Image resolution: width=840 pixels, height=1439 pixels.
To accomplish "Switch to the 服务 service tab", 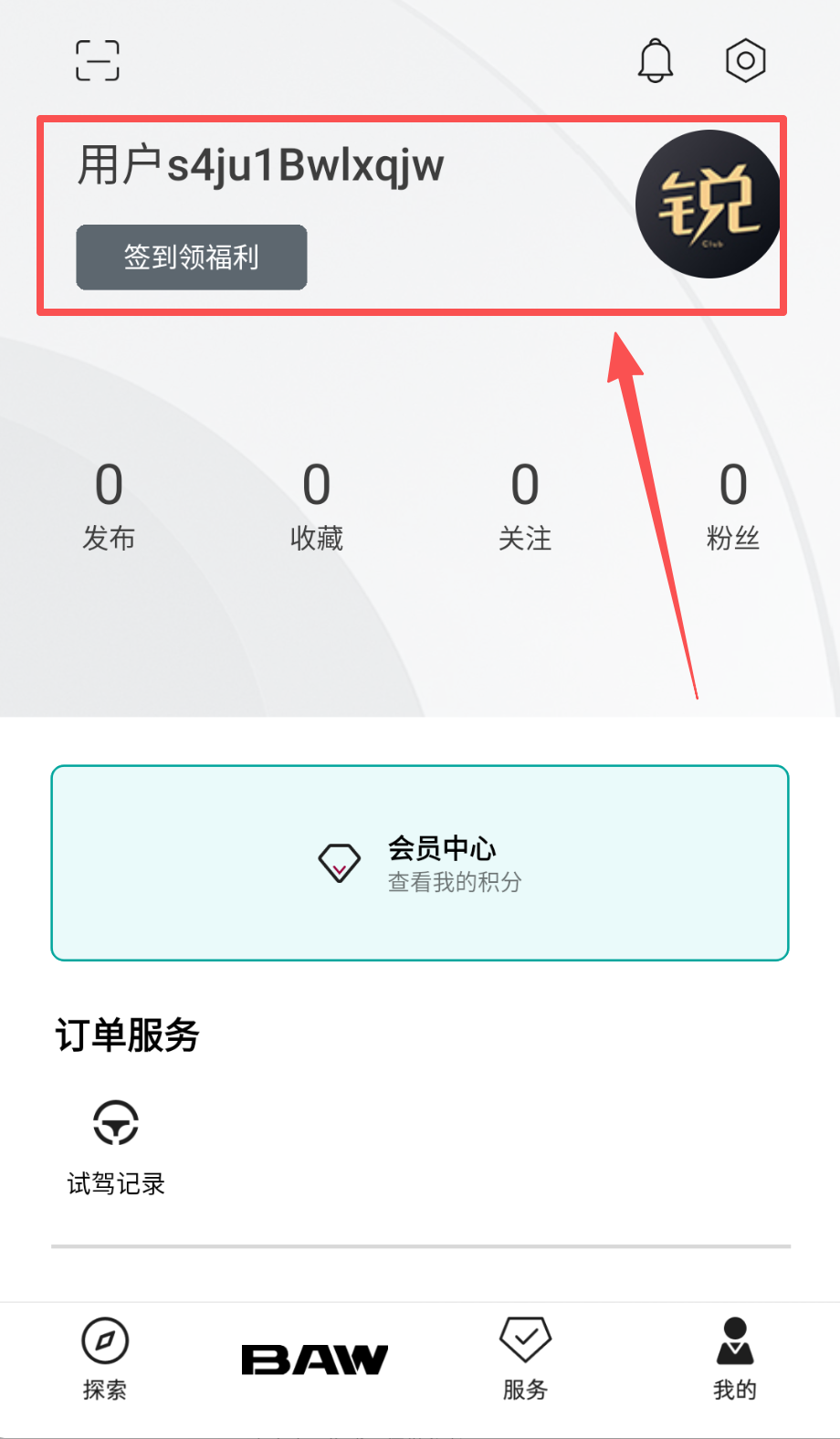I will (525, 1359).
